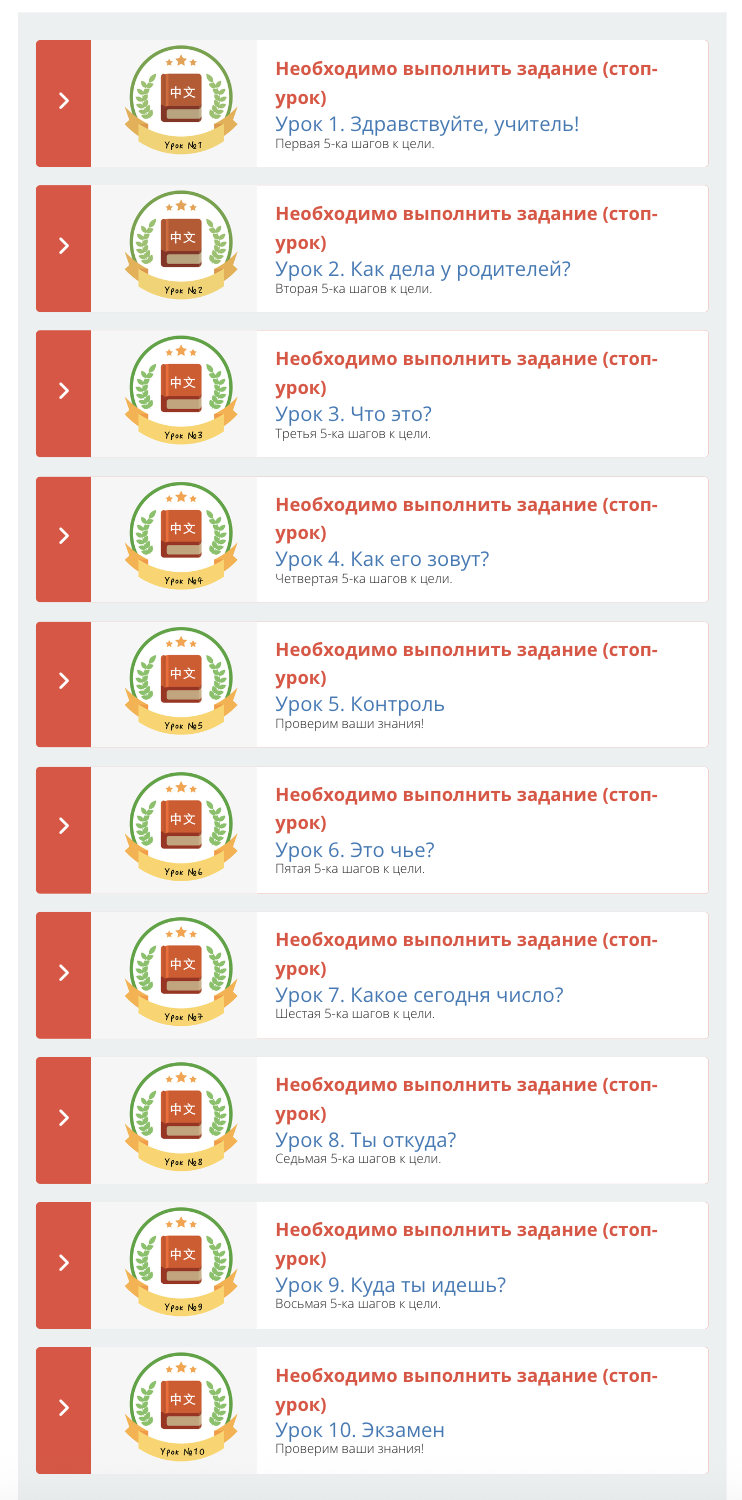Viewport: 742px width, 1500px height.
Task: Tap red chevron beside Урок 9
Action: point(64,1265)
